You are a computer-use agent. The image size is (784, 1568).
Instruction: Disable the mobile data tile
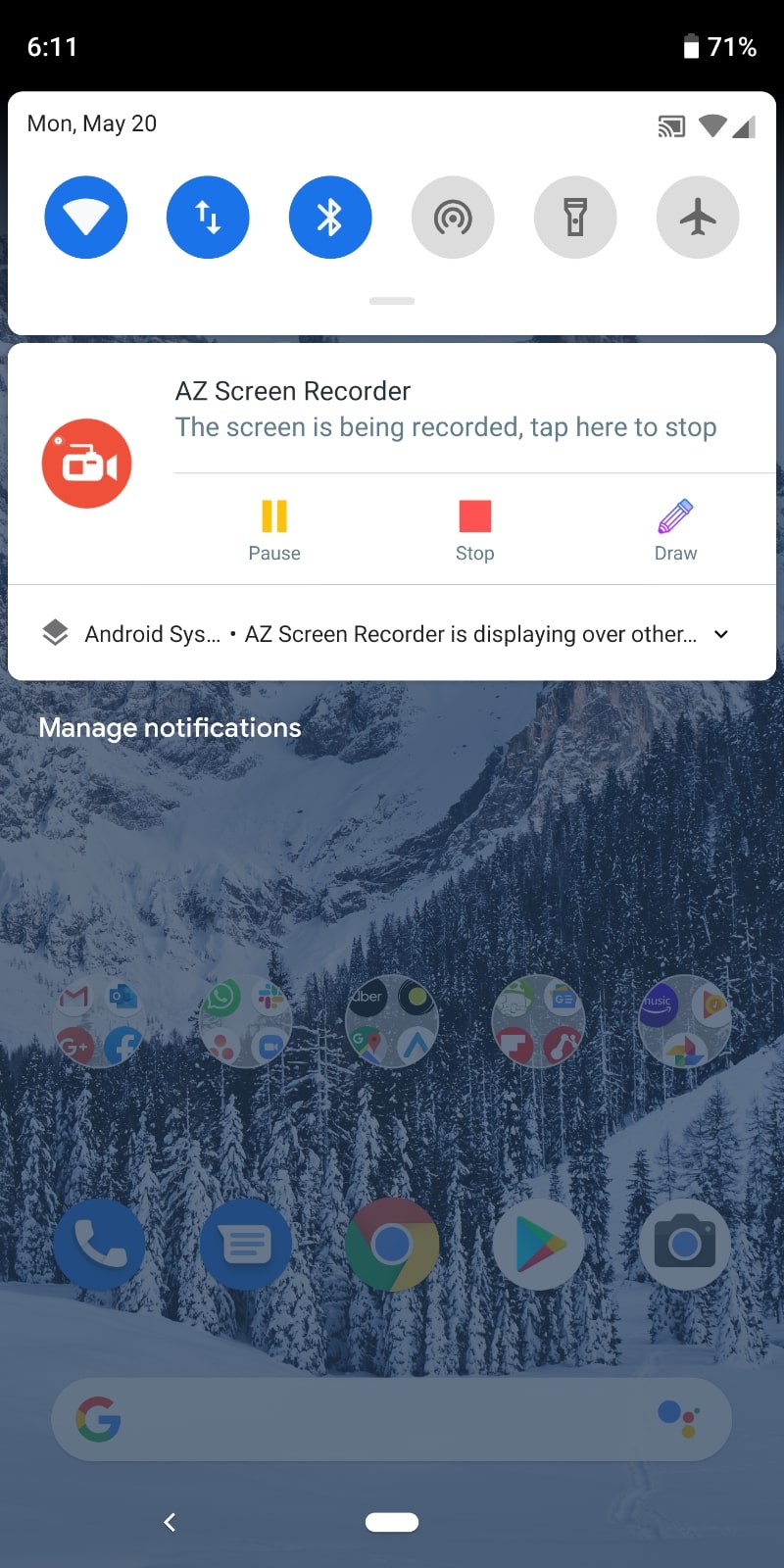(x=208, y=218)
